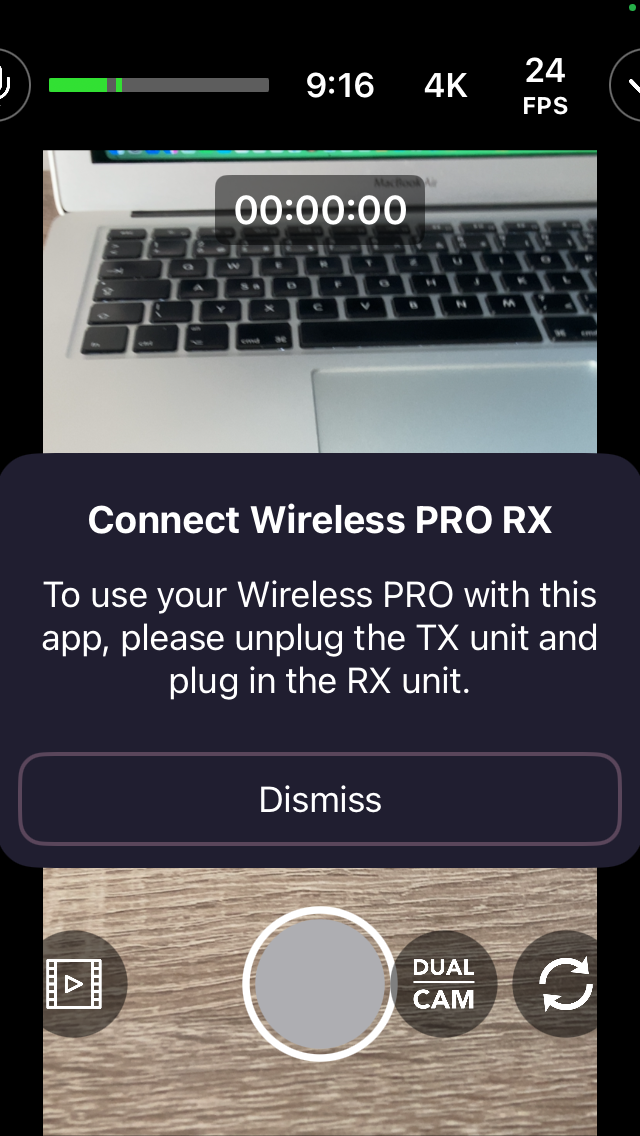The image size is (640, 1136).
Task: Change the 9:16 aspect ratio
Action: (340, 86)
